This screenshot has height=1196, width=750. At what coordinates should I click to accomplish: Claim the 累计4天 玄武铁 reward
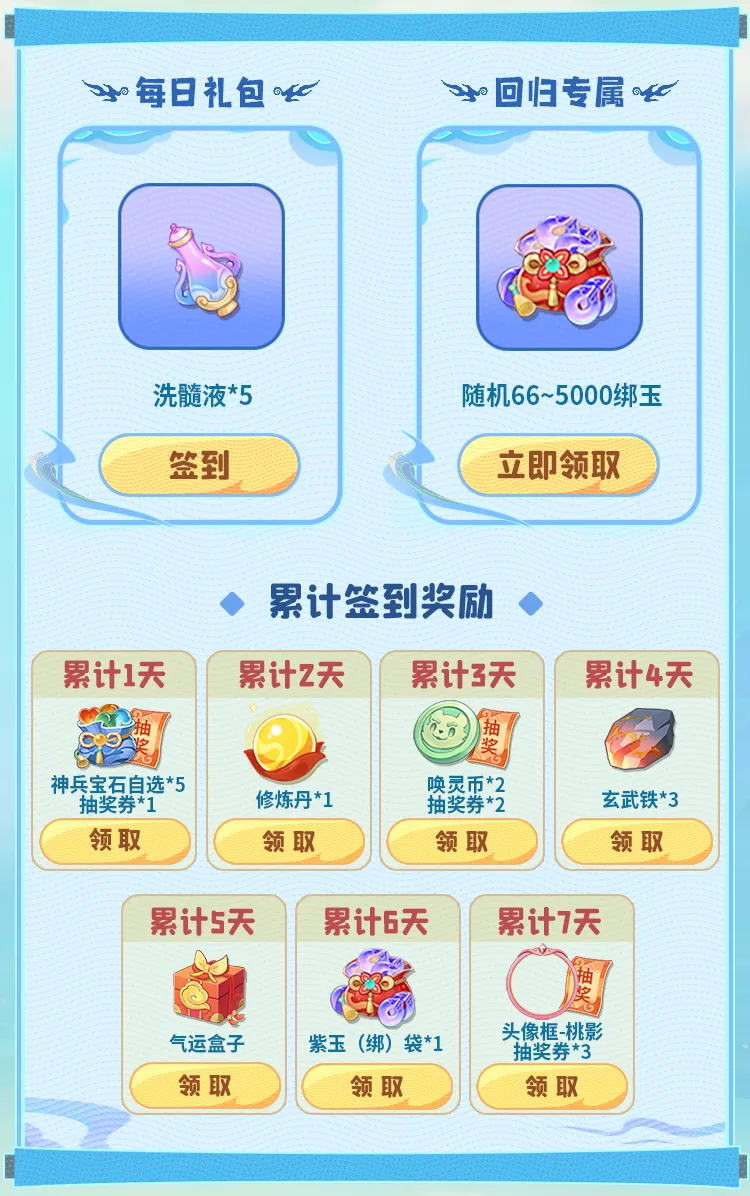637,841
